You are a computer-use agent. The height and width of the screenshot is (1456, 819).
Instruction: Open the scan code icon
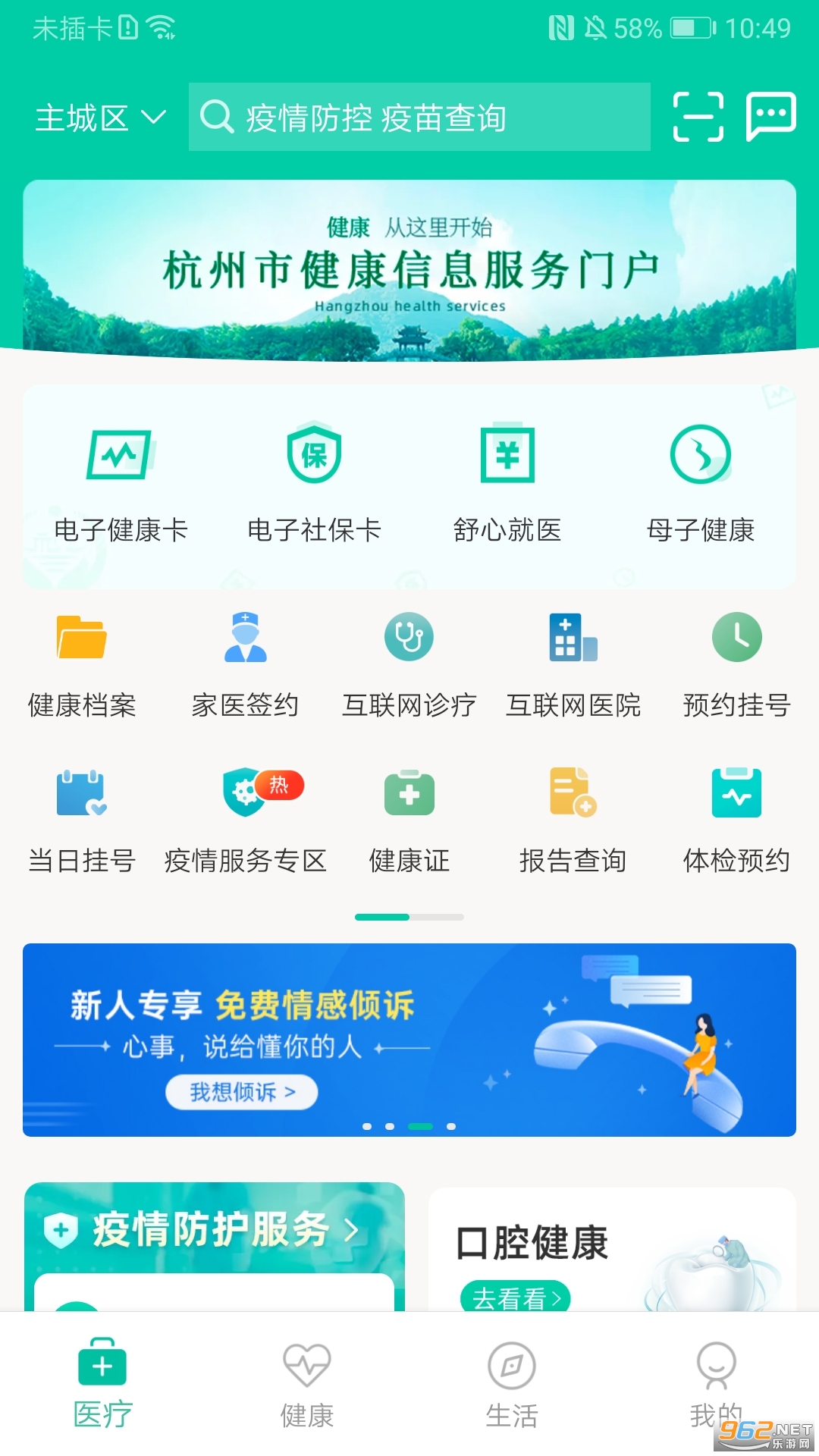[698, 117]
